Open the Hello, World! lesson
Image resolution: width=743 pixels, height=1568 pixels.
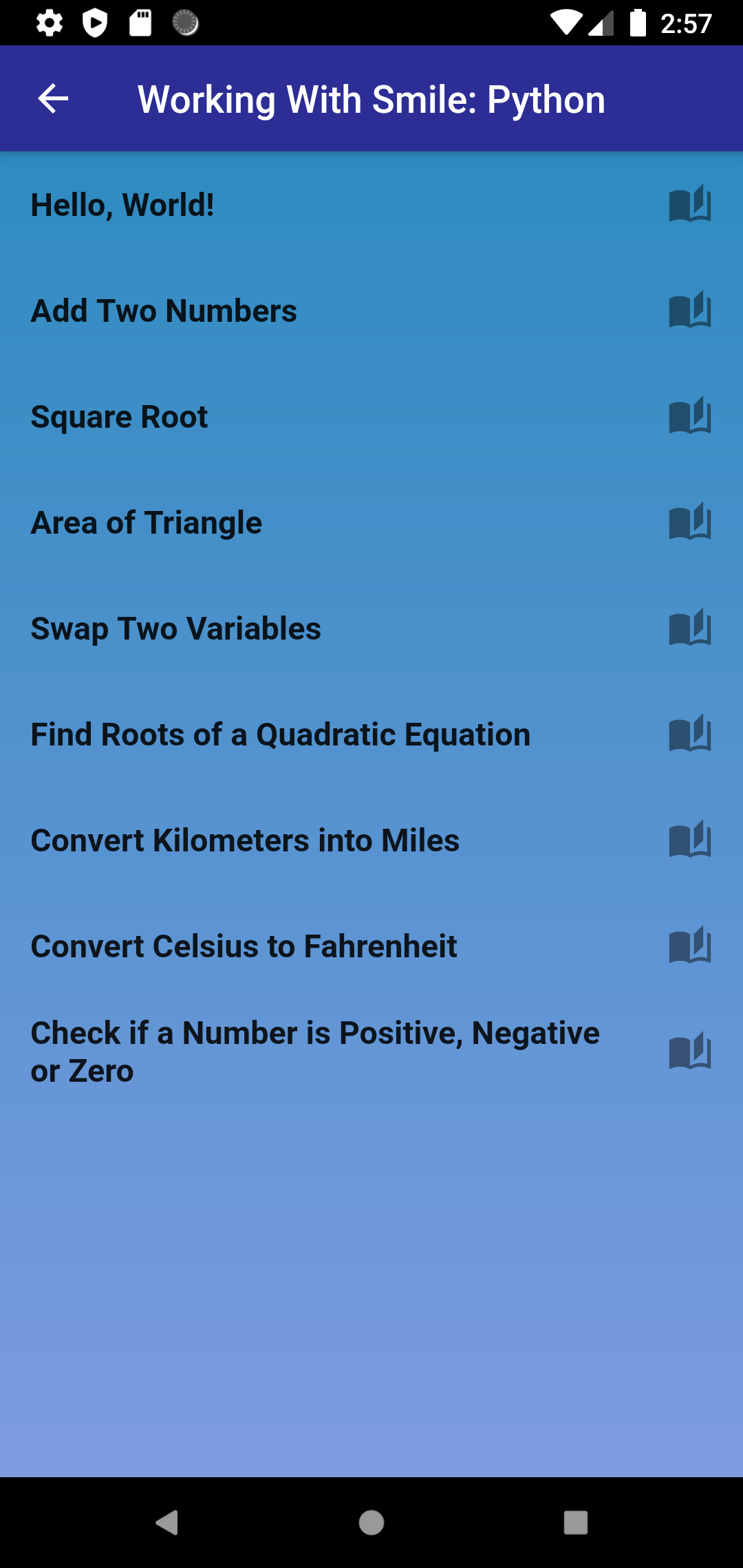point(122,205)
